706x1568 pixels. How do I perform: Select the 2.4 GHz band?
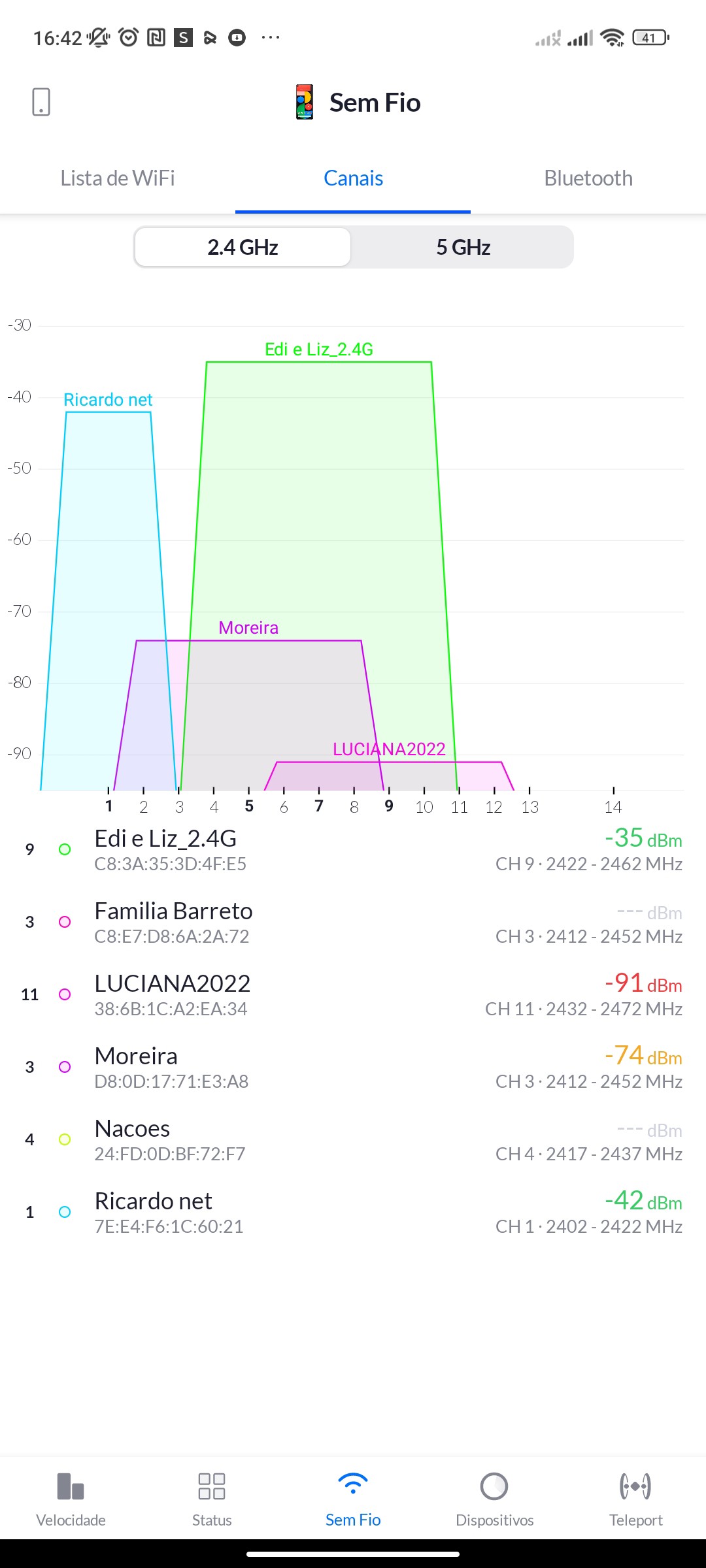(243, 248)
